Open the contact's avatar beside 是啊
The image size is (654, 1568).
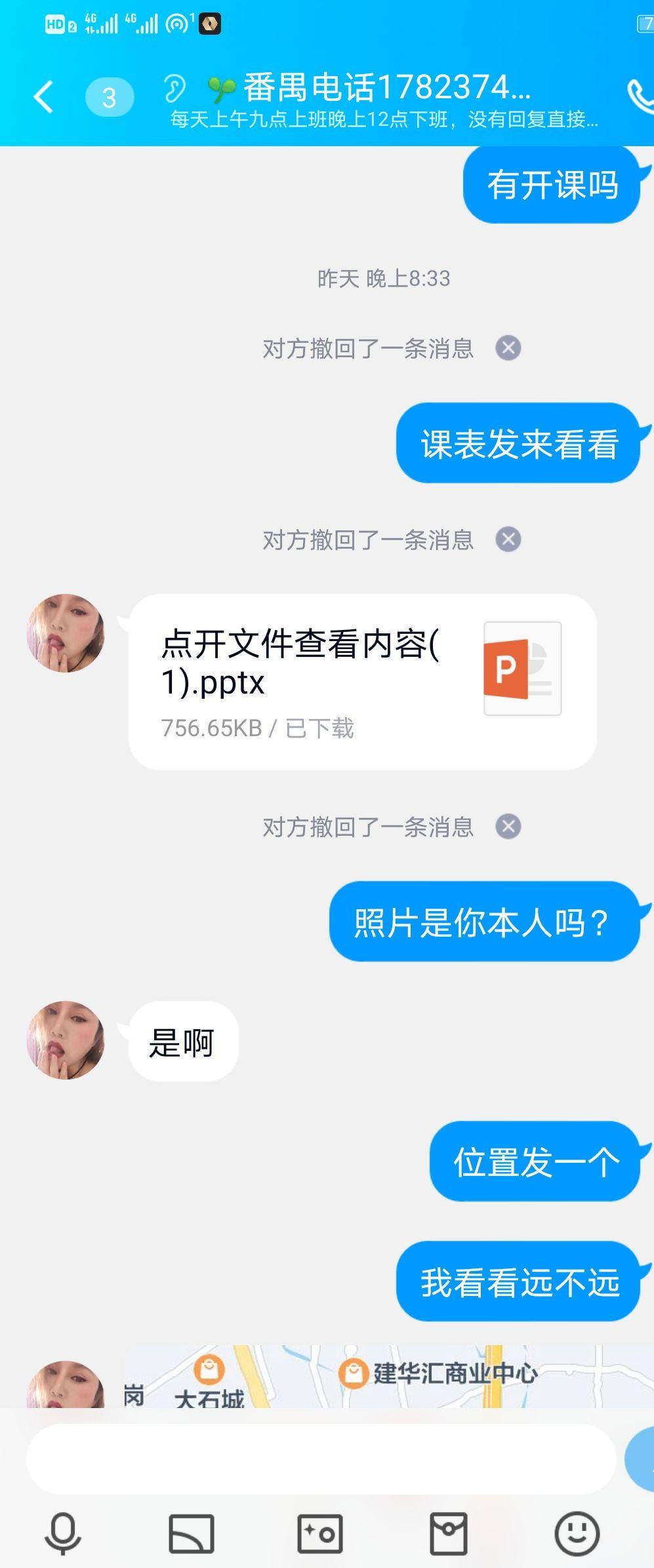click(x=66, y=1040)
